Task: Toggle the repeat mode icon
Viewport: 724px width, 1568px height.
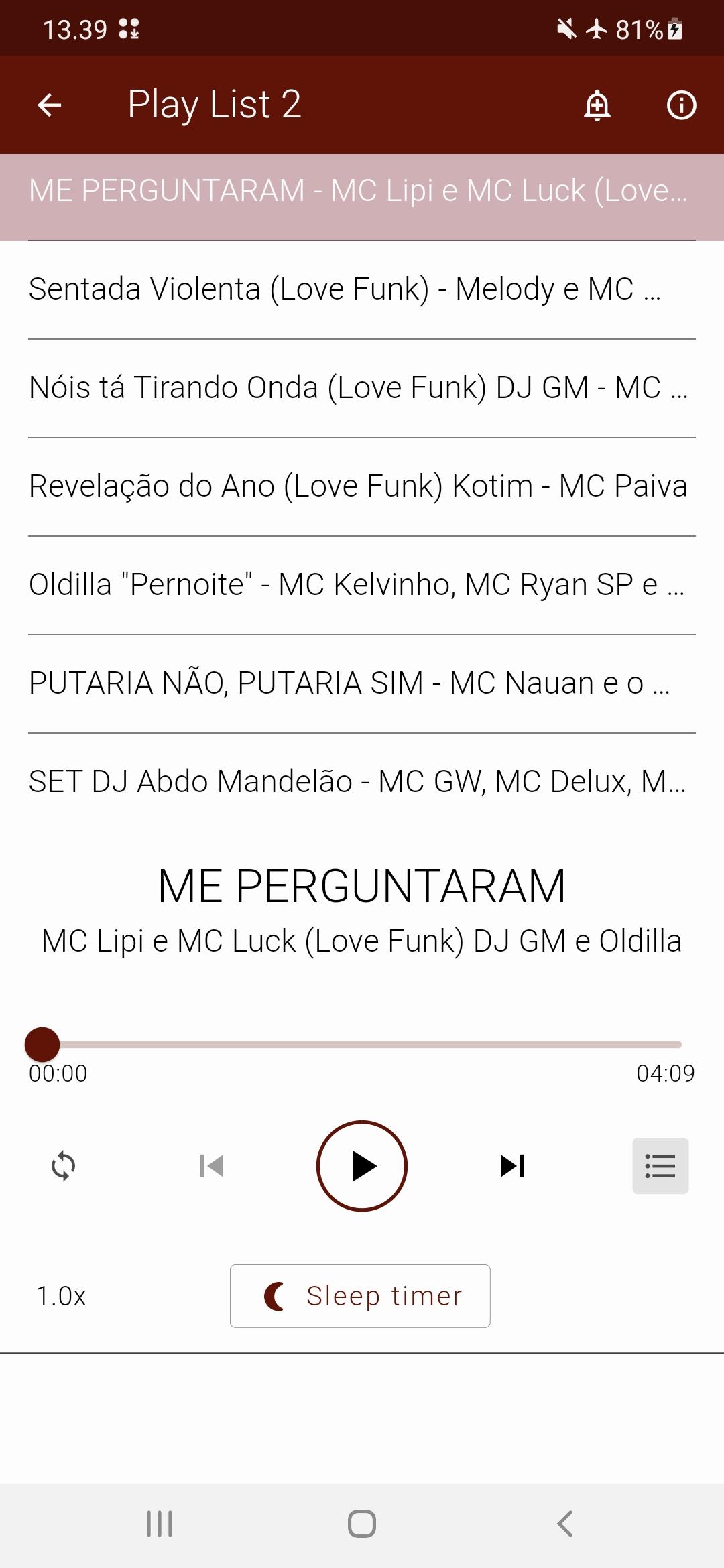Action: [63, 1166]
